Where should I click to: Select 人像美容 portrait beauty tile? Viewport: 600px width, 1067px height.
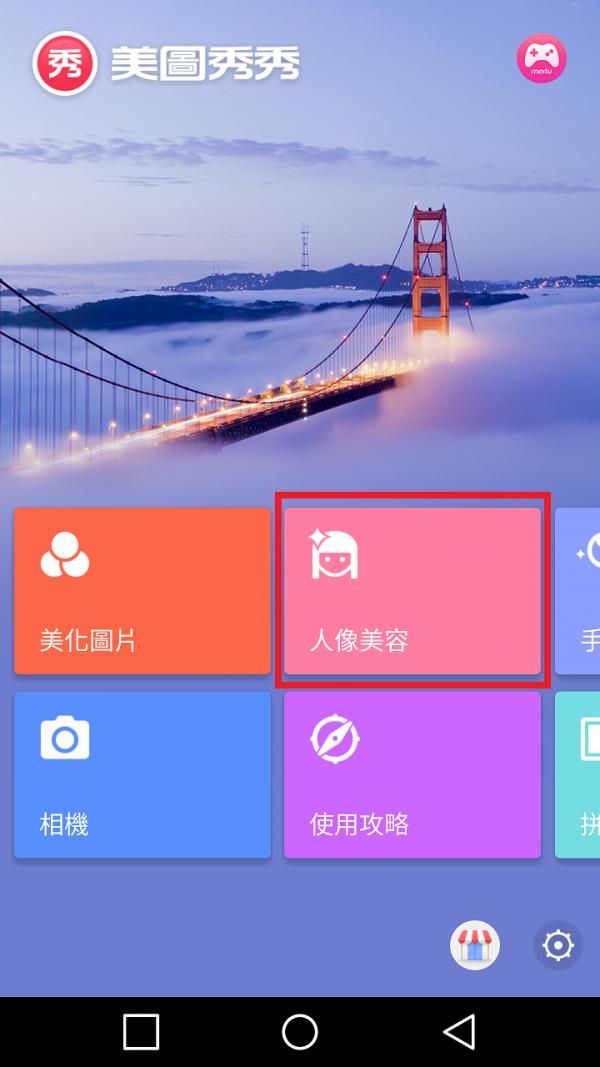tap(412, 591)
